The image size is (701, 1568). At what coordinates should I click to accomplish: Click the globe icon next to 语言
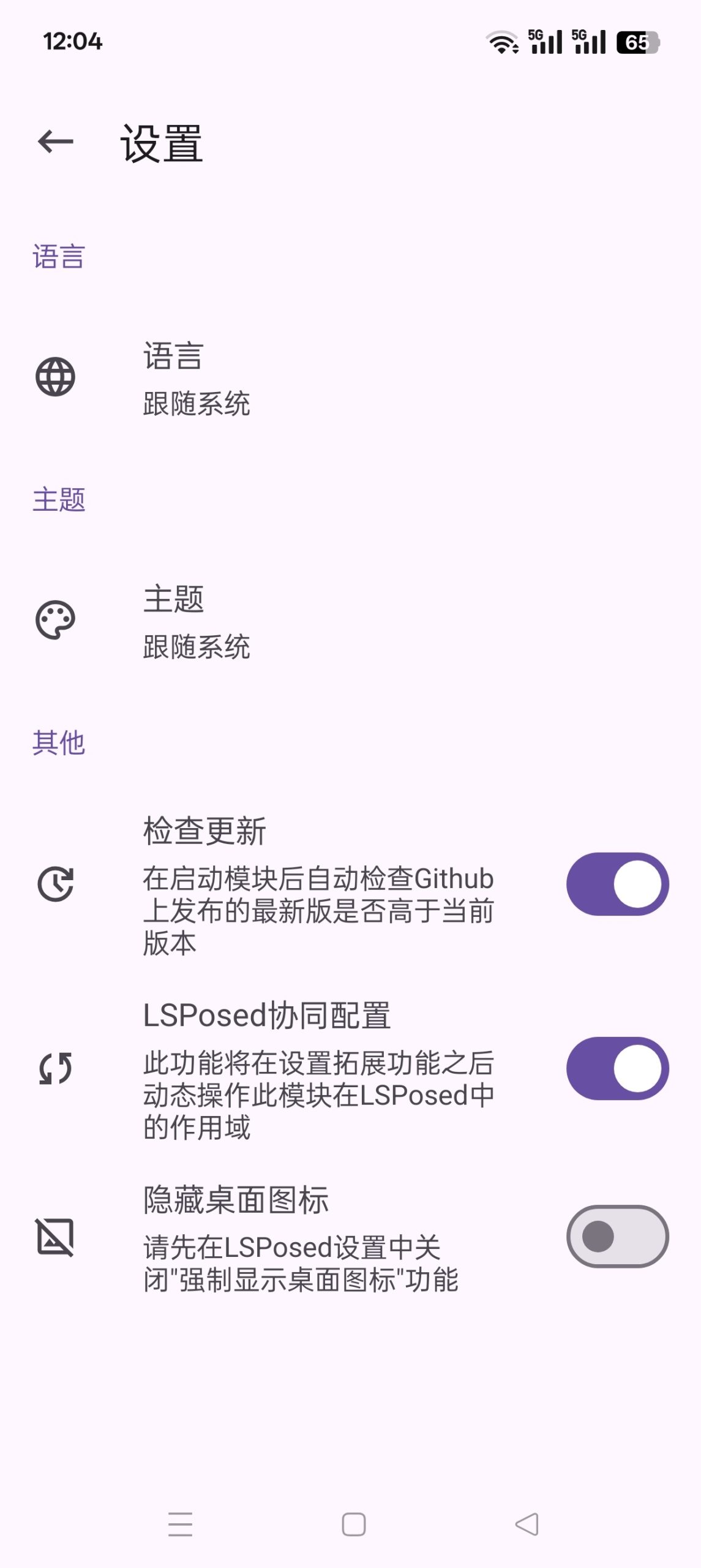[x=55, y=377]
